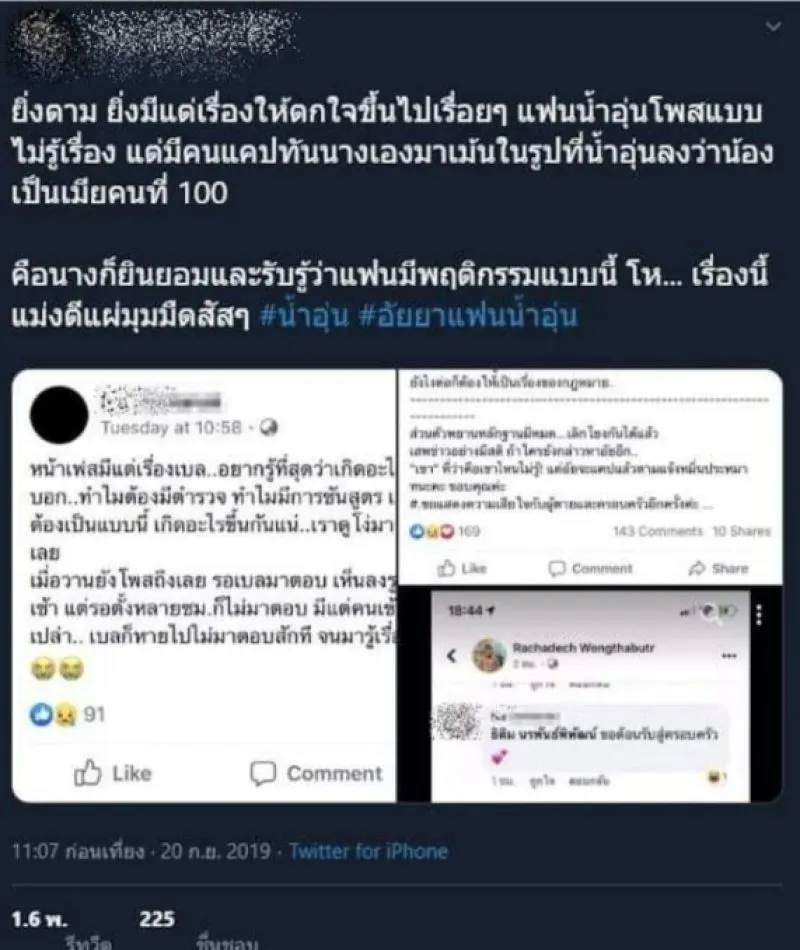800x950 pixels.
Task: Tap the Twitter for iPhone source link
Action: tap(368, 852)
